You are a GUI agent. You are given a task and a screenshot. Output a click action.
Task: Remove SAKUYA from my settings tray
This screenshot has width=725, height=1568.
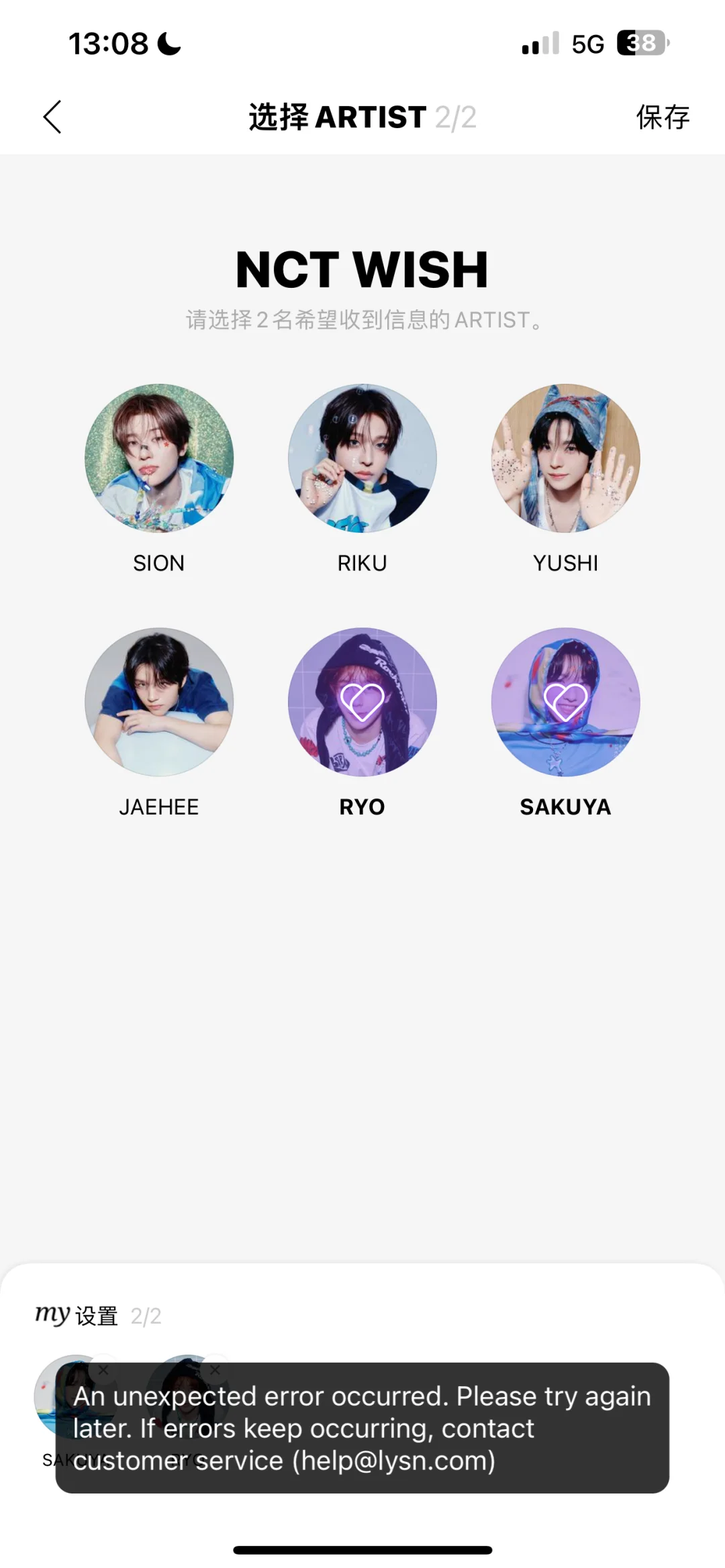(103, 1370)
